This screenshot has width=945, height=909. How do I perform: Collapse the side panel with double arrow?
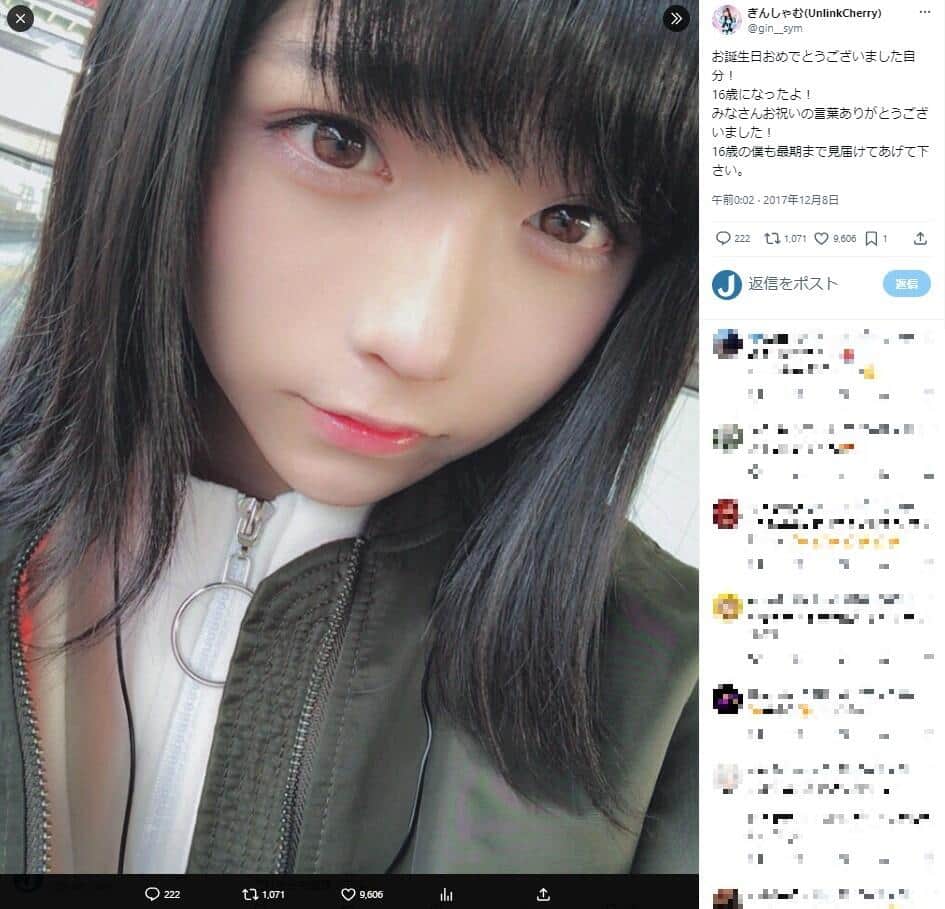pos(676,19)
